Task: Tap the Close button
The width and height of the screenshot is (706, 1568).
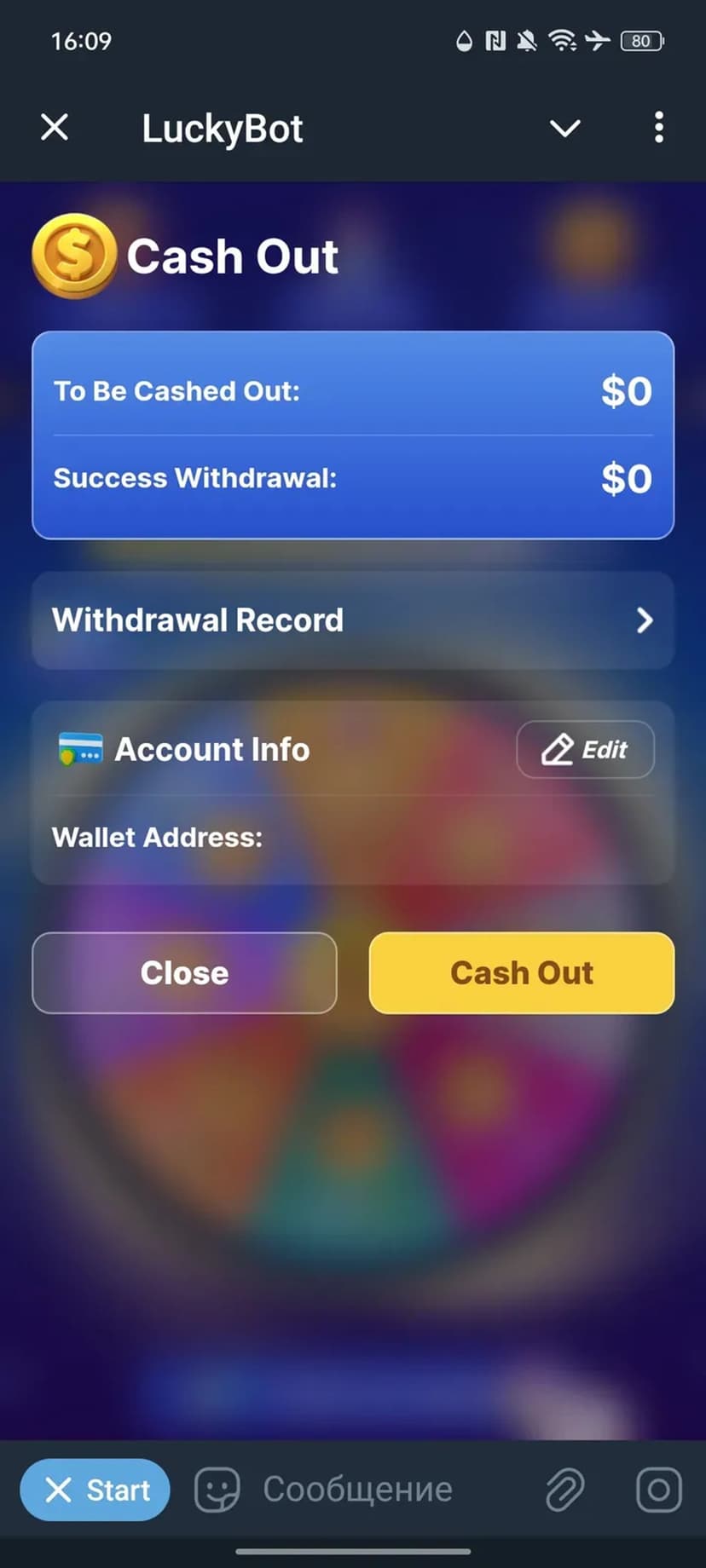Action: click(x=184, y=973)
